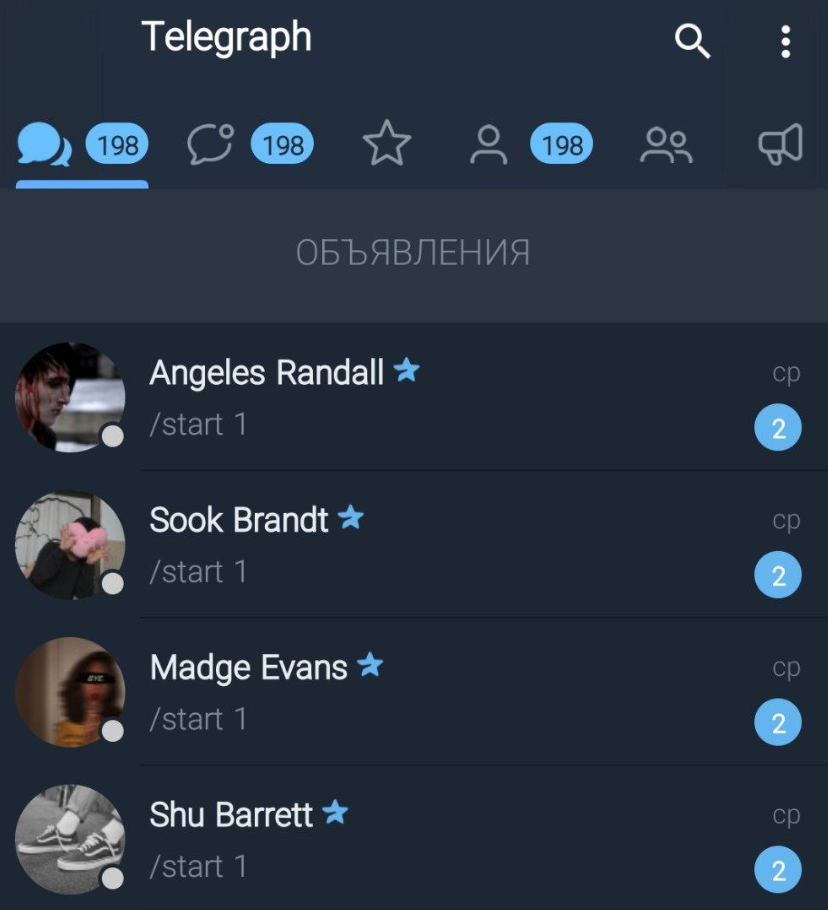Open search in Telegraph
Screen dimensions: 828x910
(x=692, y=41)
